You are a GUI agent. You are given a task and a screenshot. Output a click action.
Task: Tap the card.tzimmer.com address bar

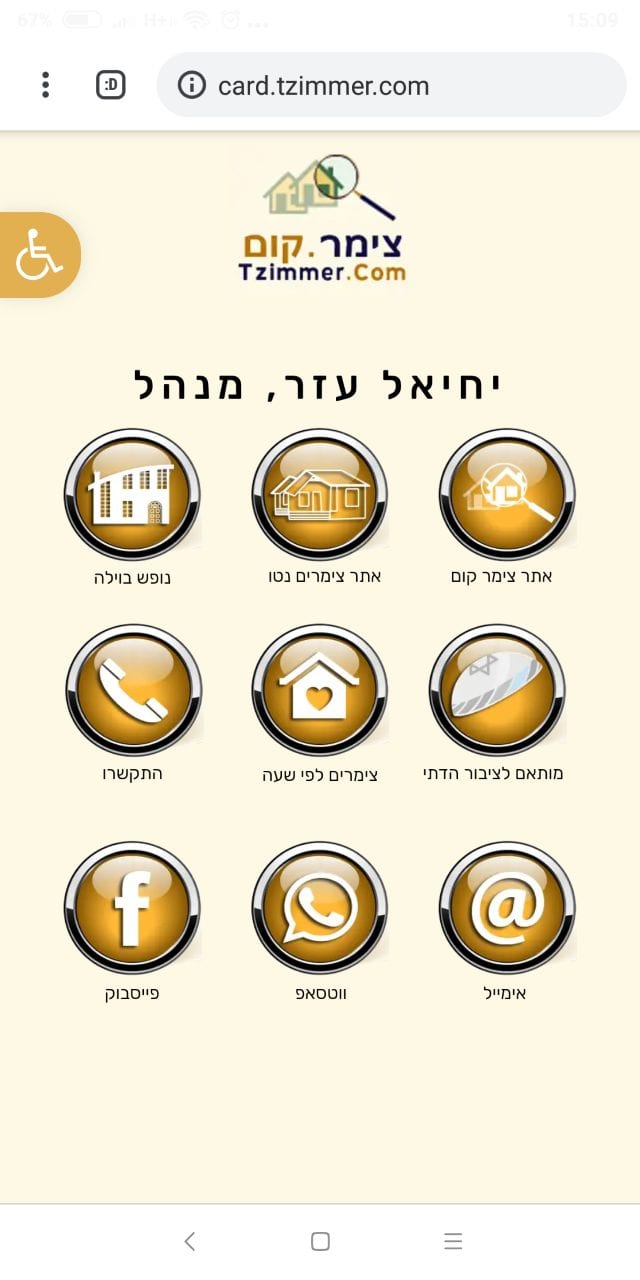click(390, 86)
